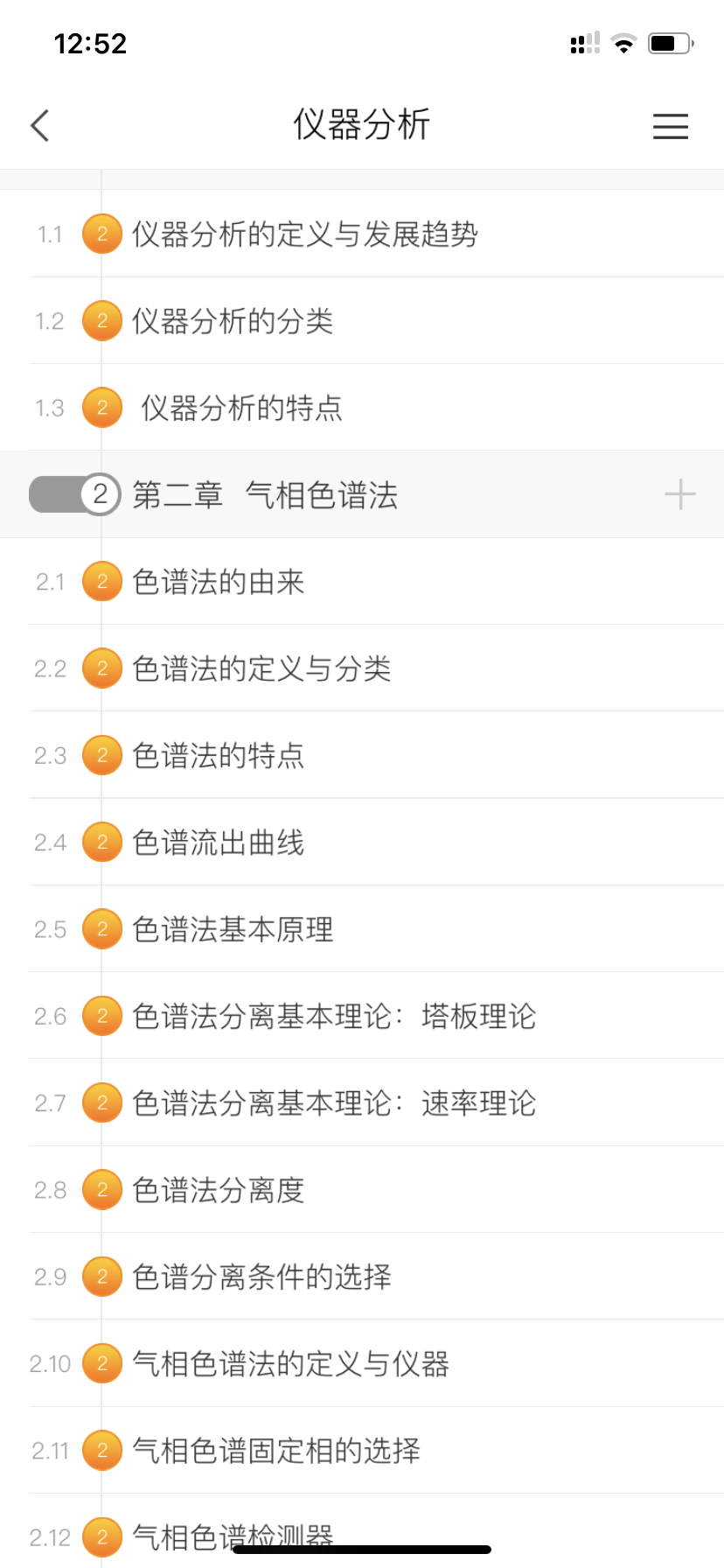Open lesson 2.11 气相色谱固定相的选择
Viewport: 724px width, 1568px height.
[276, 1451]
